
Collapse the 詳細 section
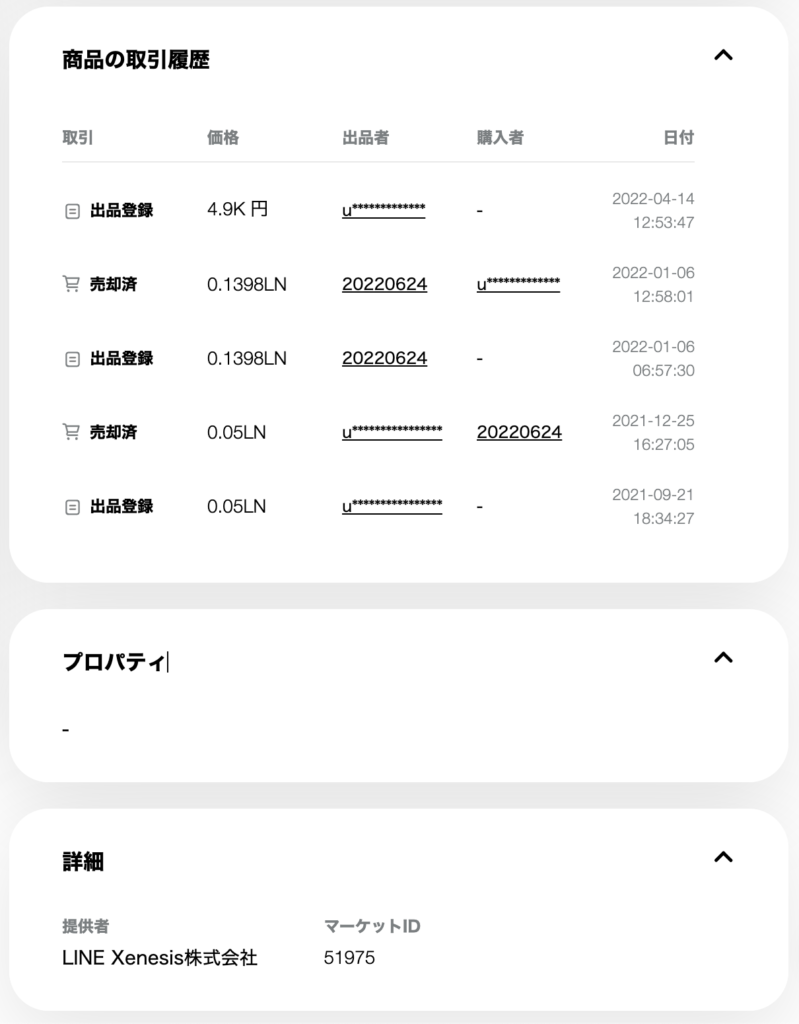[x=723, y=856]
